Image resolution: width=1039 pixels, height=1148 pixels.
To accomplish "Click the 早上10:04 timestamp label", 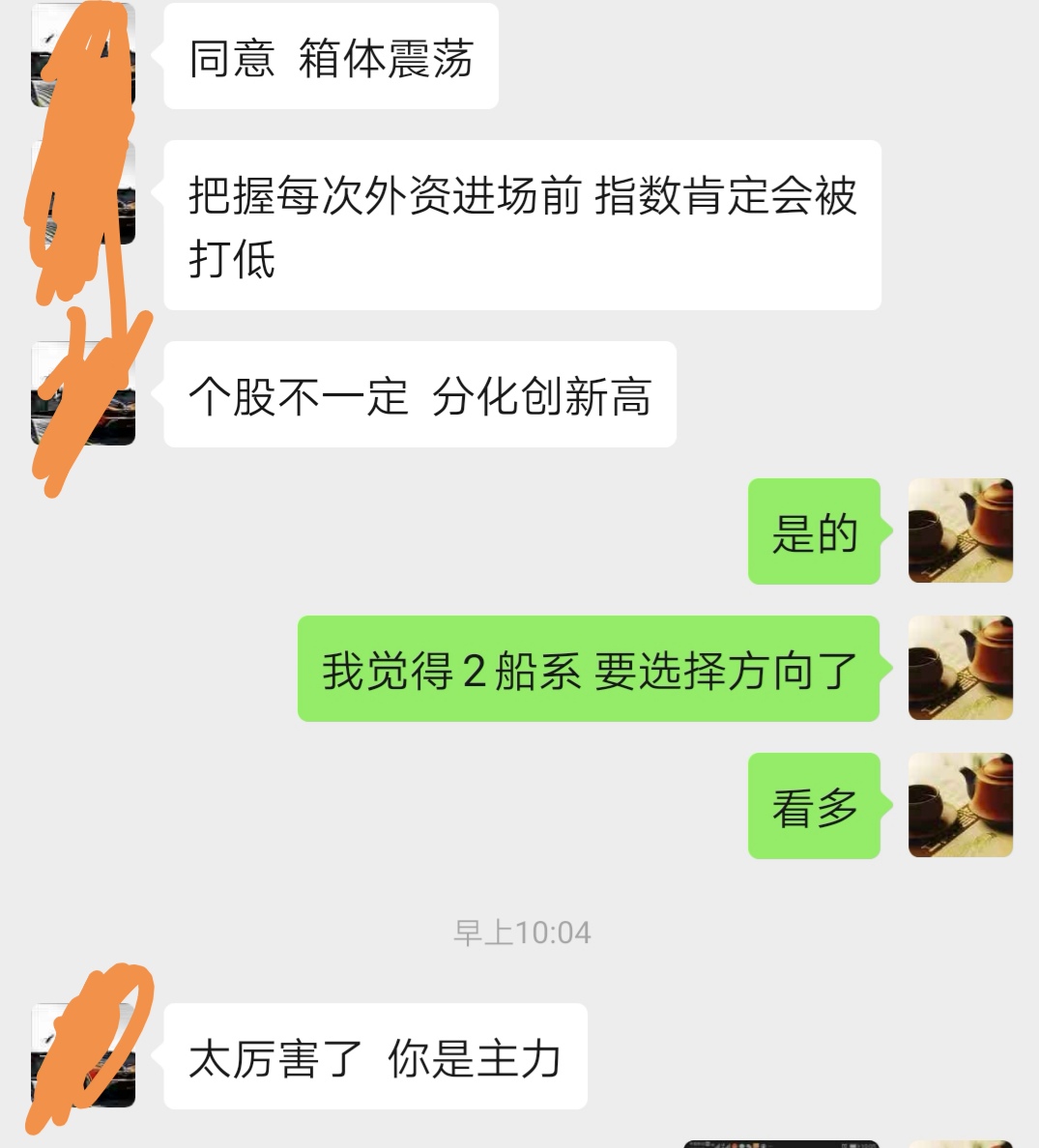I will tap(522, 932).
